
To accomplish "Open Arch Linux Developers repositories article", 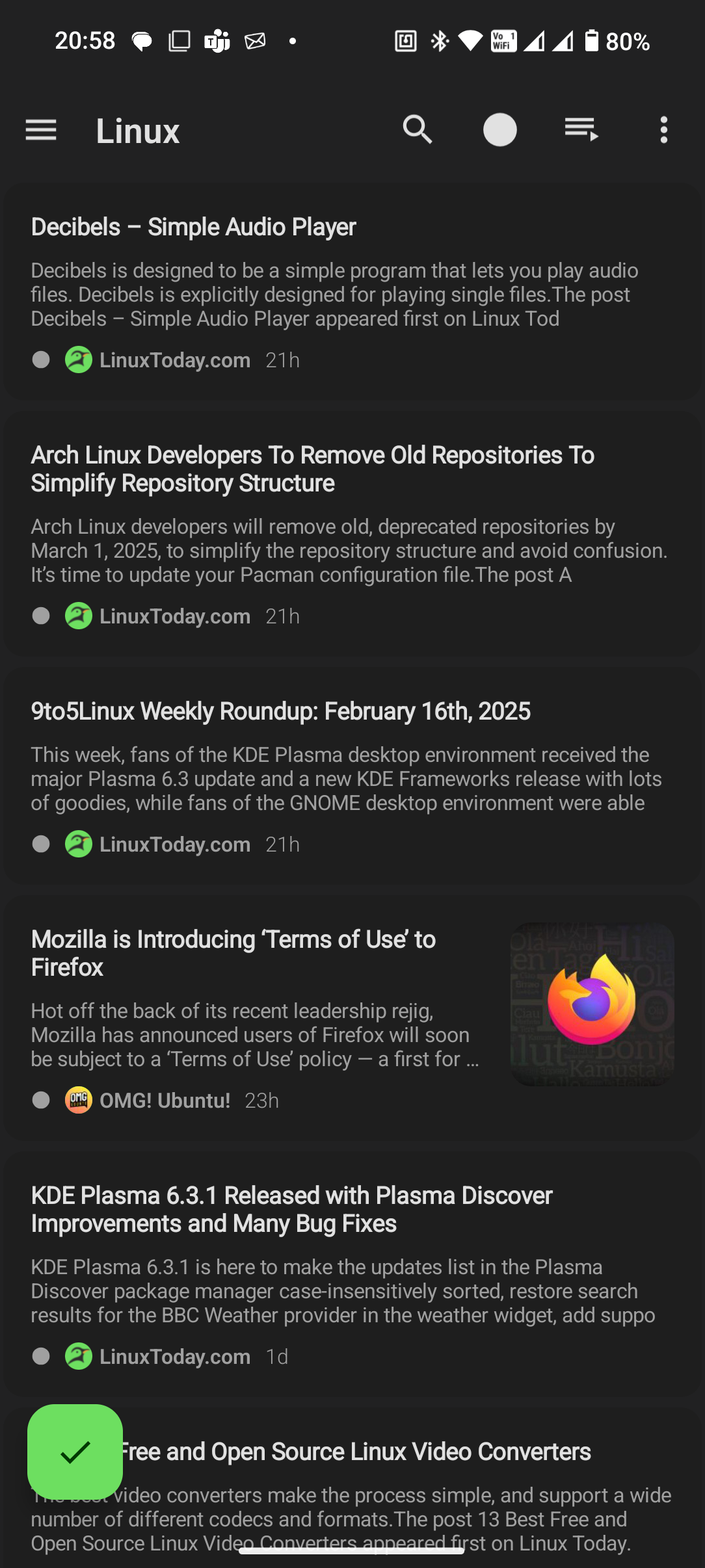I will (352, 534).
